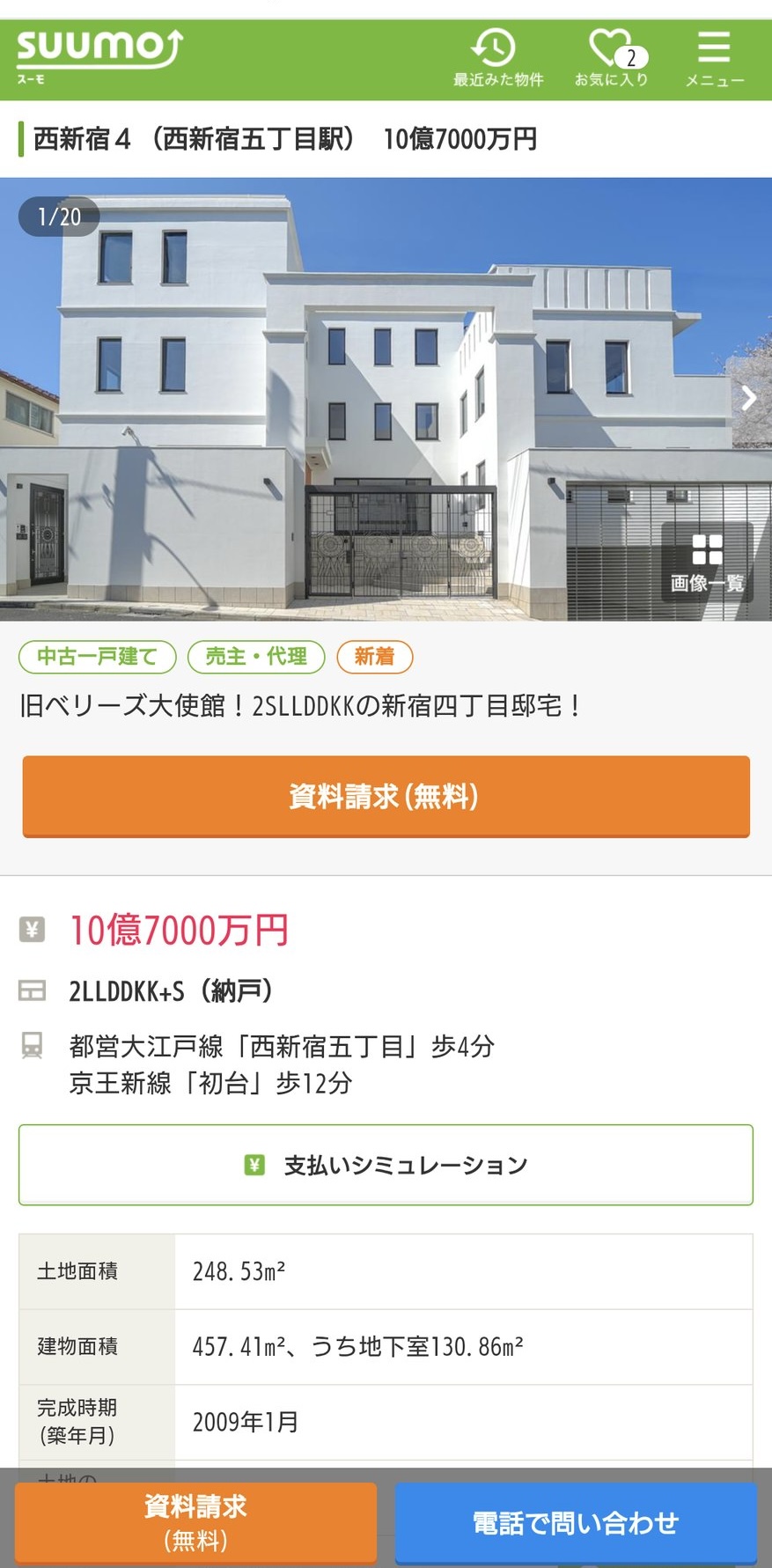Open the SUUMO home logo
The width and height of the screenshot is (772, 1568).
click(x=99, y=55)
